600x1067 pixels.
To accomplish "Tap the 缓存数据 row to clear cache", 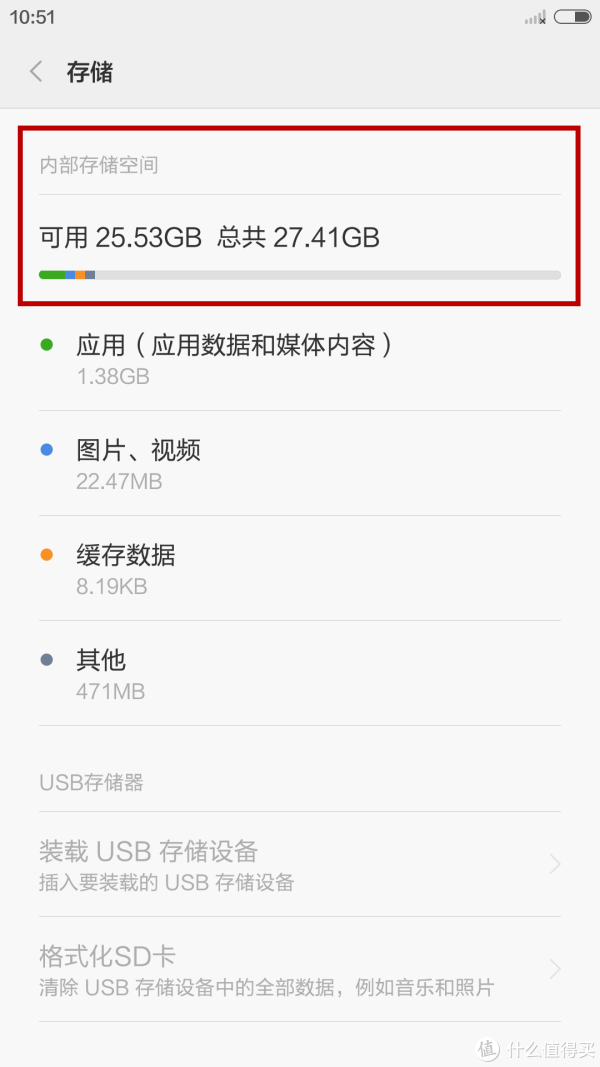I will pyautogui.click(x=300, y=569).
